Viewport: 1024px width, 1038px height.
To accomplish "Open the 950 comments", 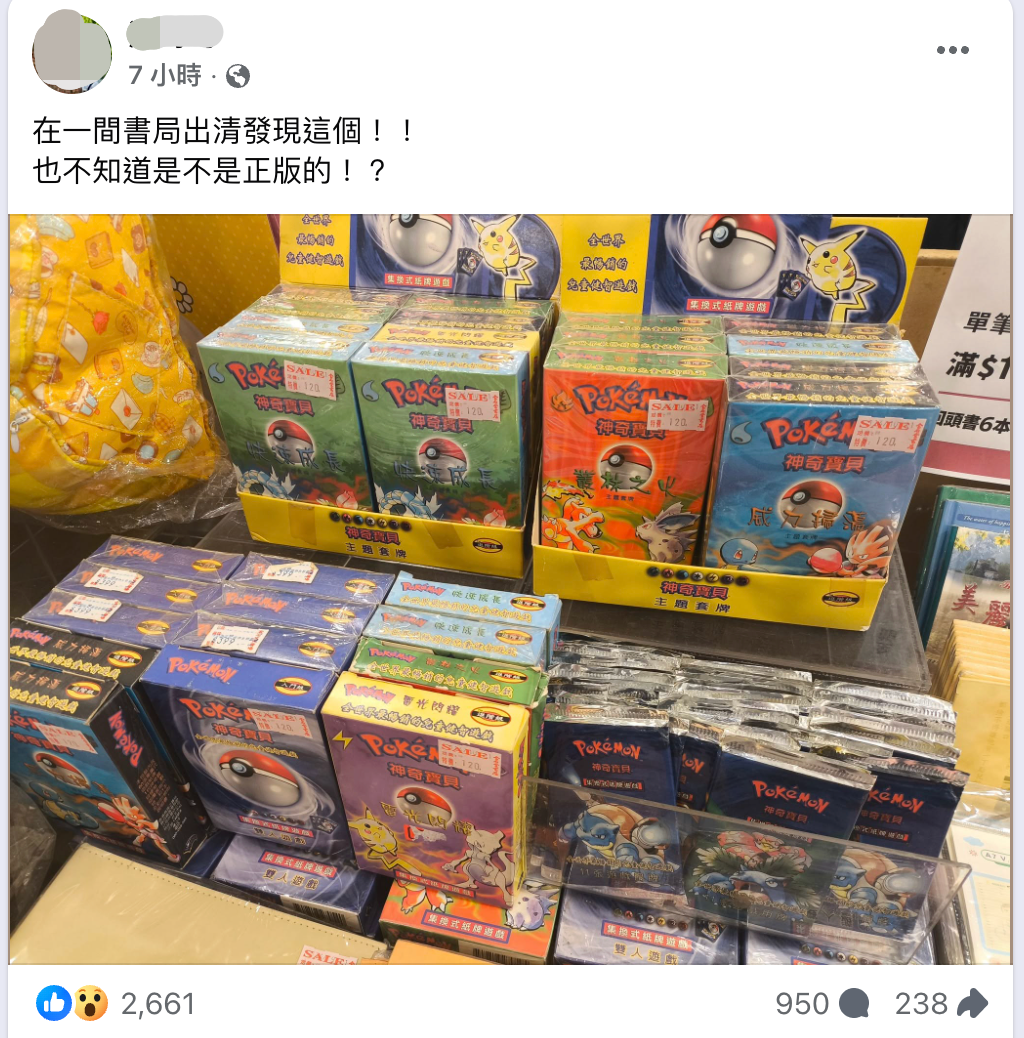I will pyautogui.click(x=822, y=1003).
